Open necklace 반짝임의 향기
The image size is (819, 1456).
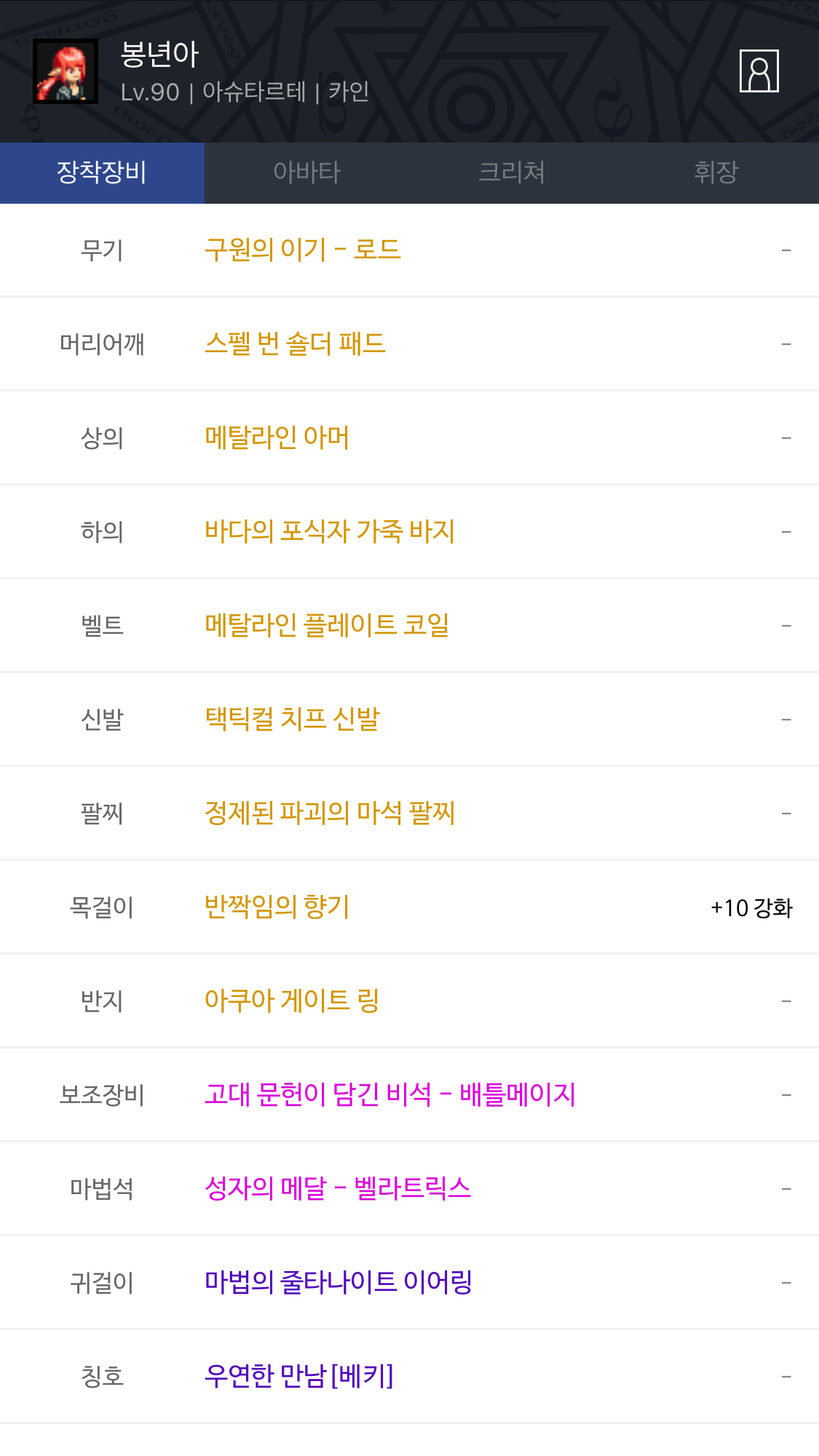coord(277,907)
